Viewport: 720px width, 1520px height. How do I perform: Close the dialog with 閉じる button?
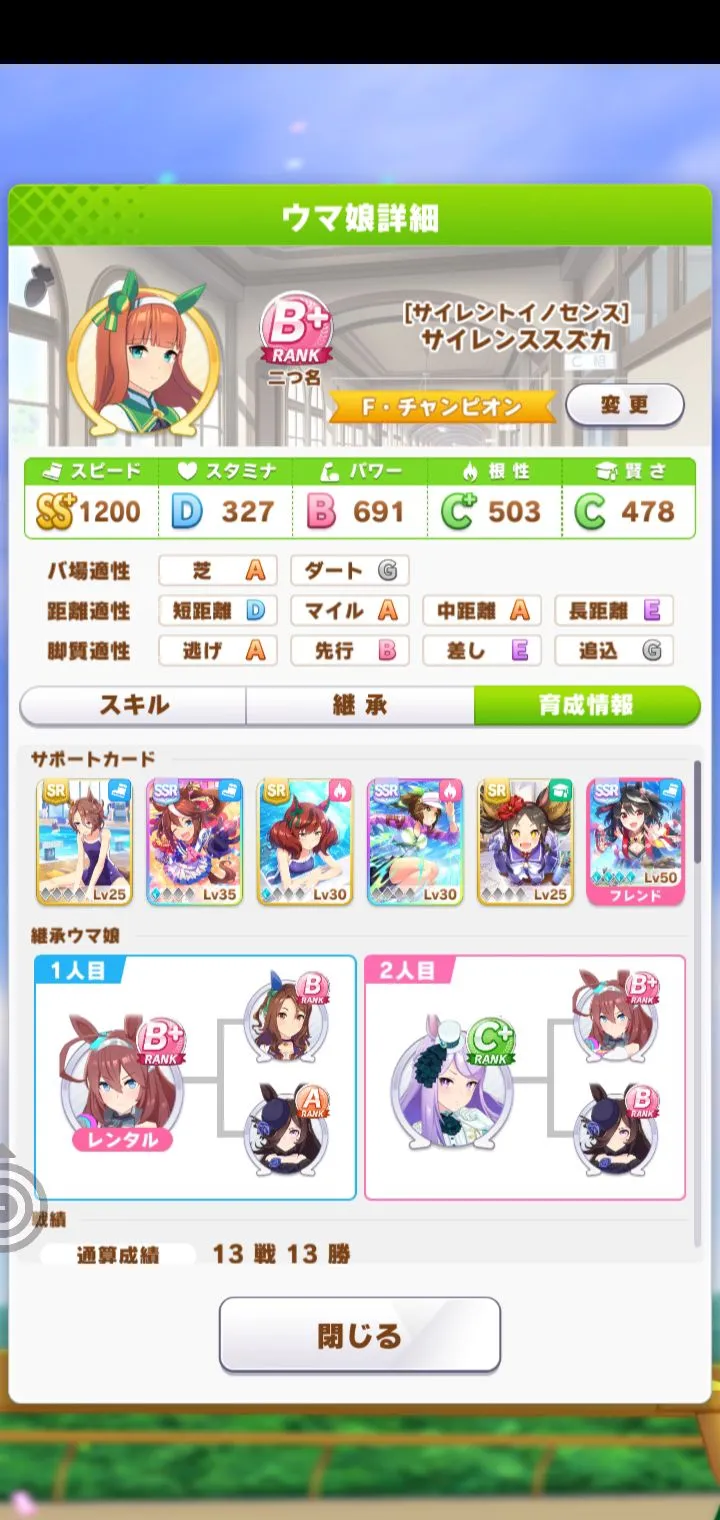coord(359,1334)
